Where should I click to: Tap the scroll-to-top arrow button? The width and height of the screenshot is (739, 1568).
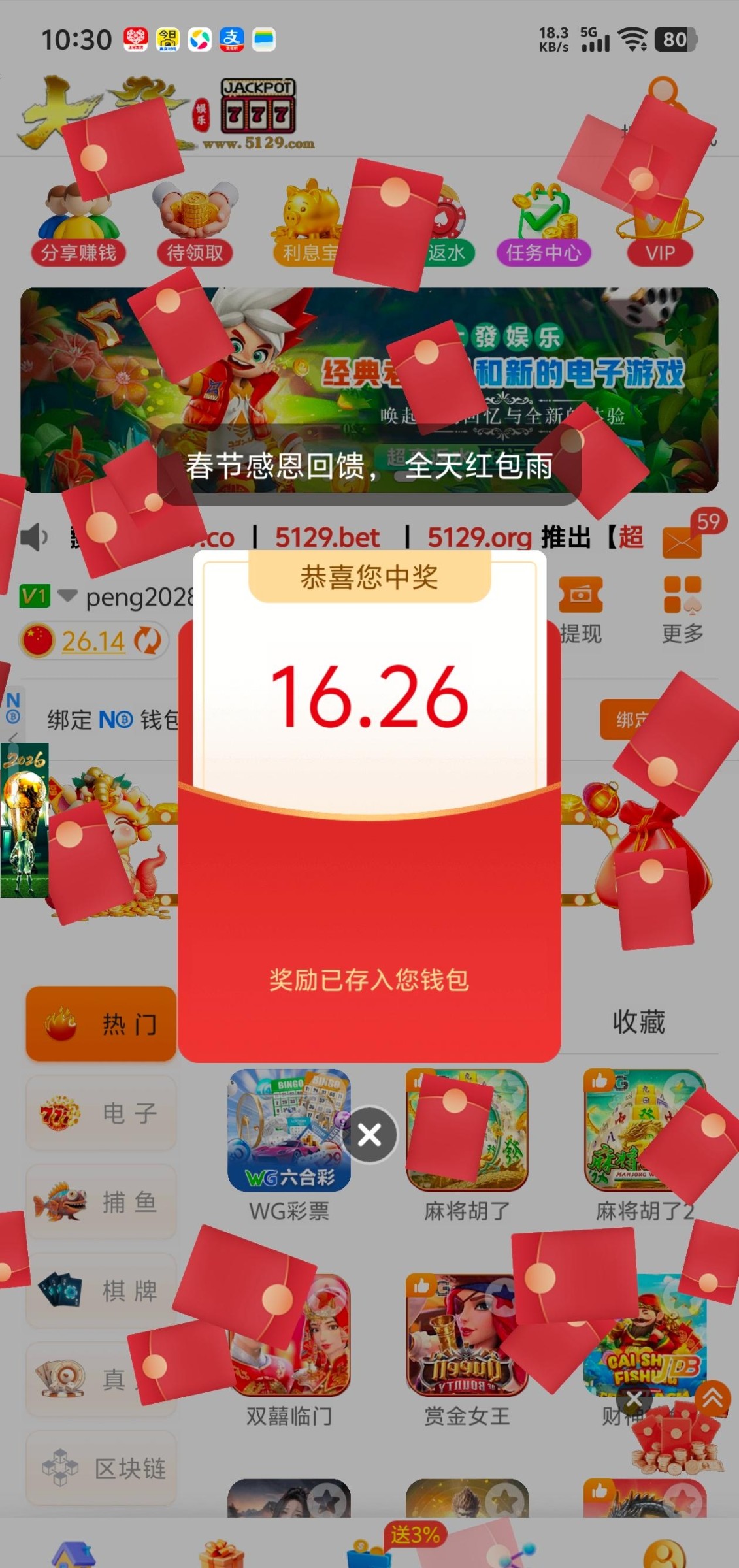tap(713, 1398)
